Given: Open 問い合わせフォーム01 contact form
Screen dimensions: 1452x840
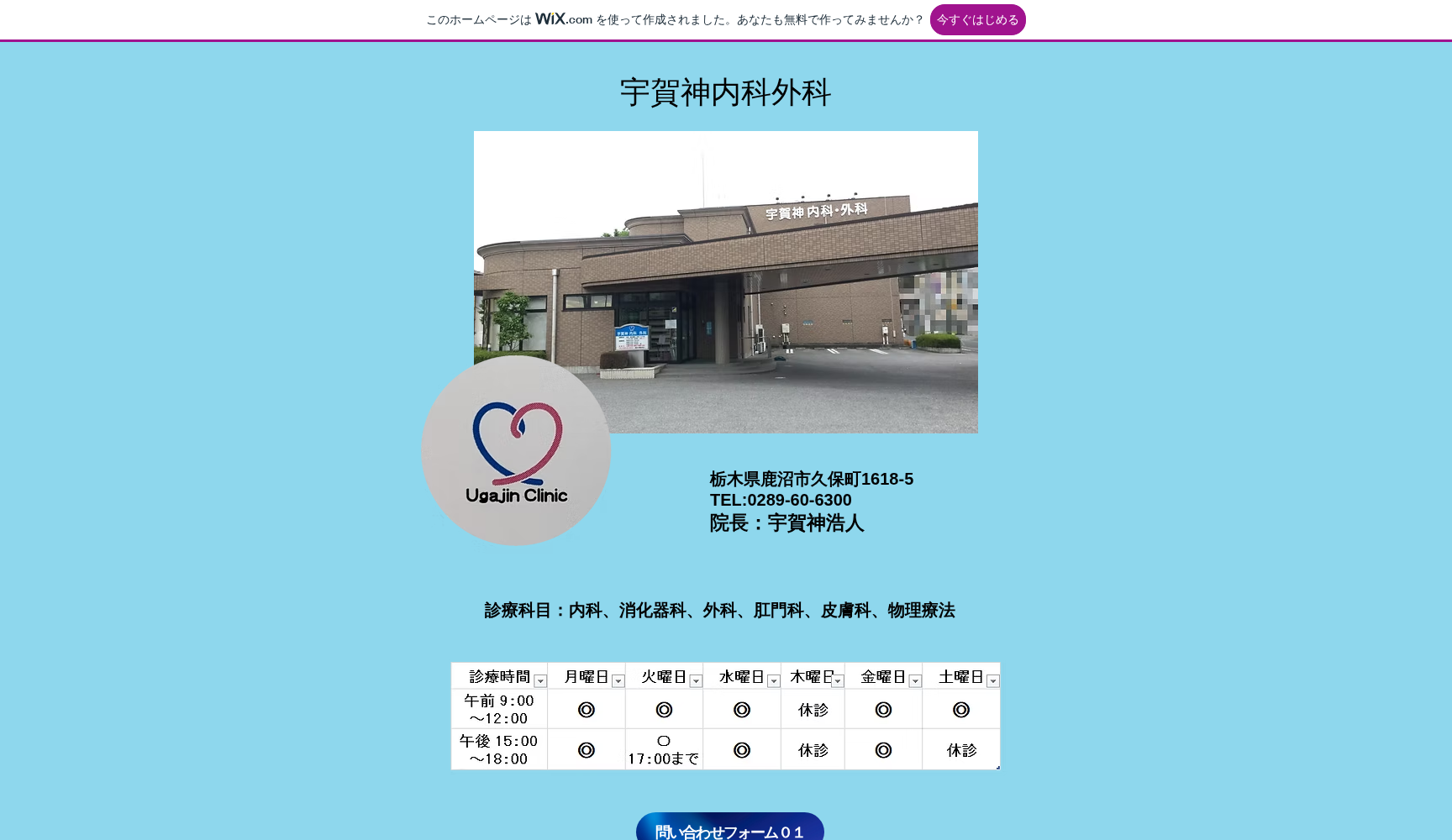Looking at the screenshot, I should point(729,829).
